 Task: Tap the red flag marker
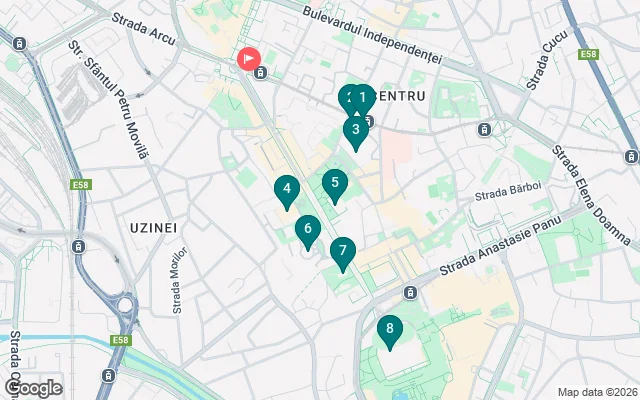tap(246, 59)
